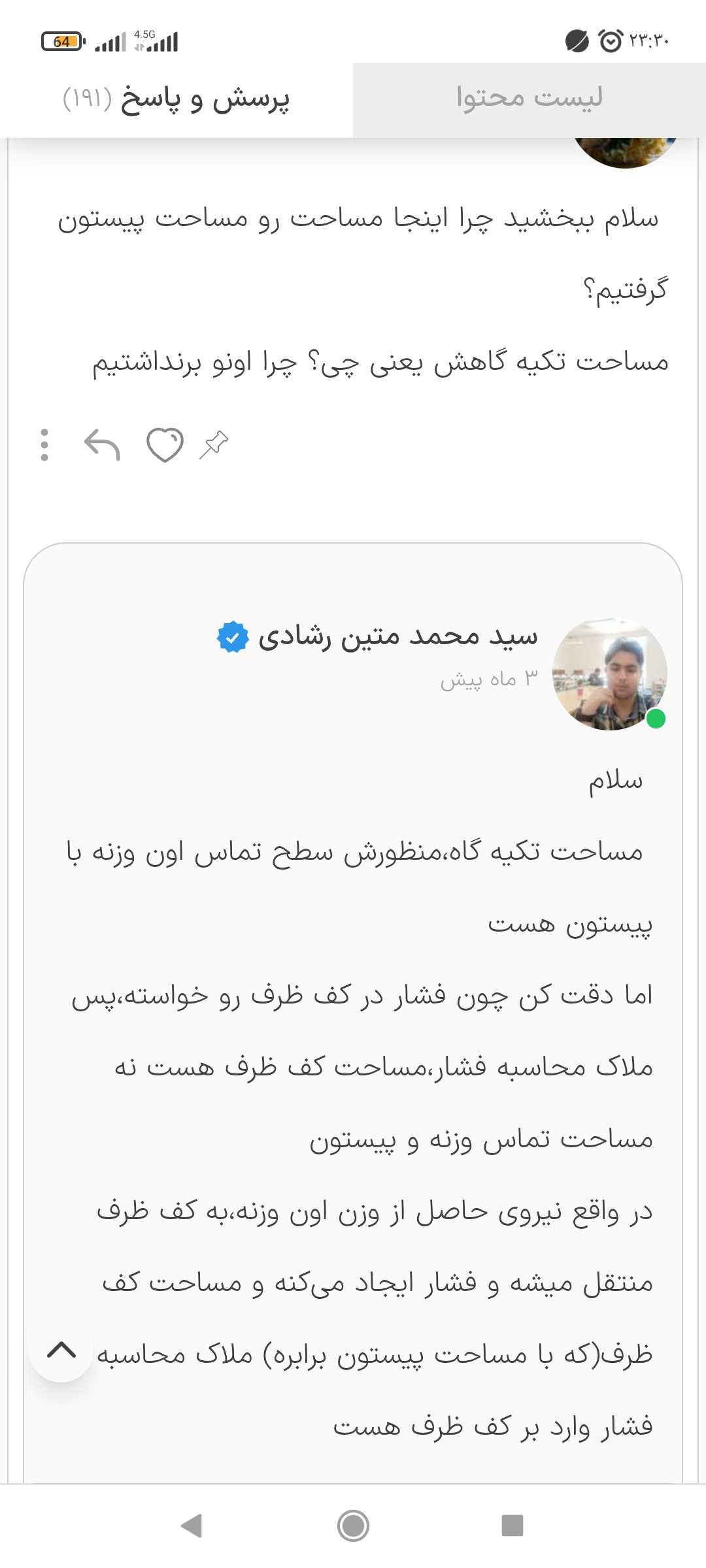
Task: Tap the scroll-to-top arrow button
Action: [x=61, y=1350]
